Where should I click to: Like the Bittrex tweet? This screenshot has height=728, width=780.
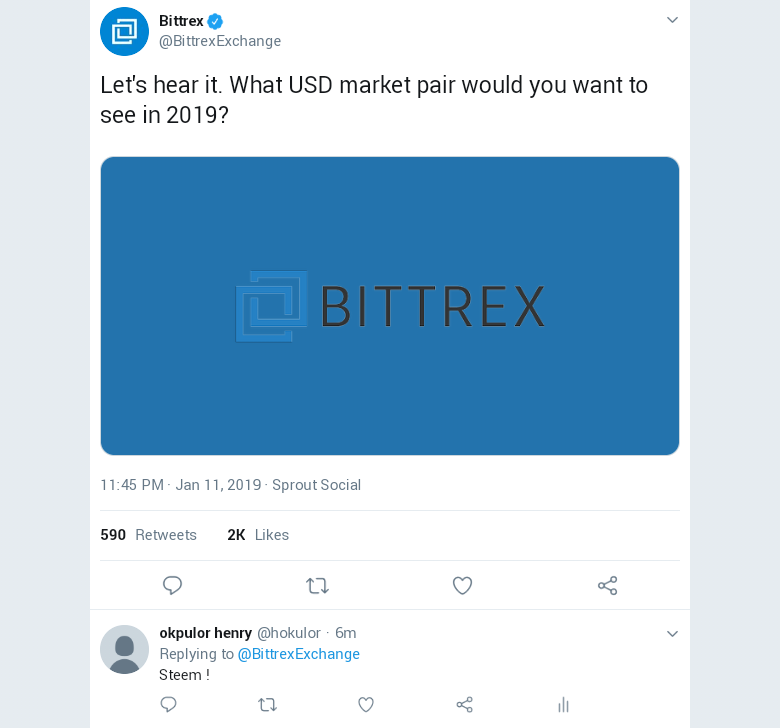coord(462,586)
